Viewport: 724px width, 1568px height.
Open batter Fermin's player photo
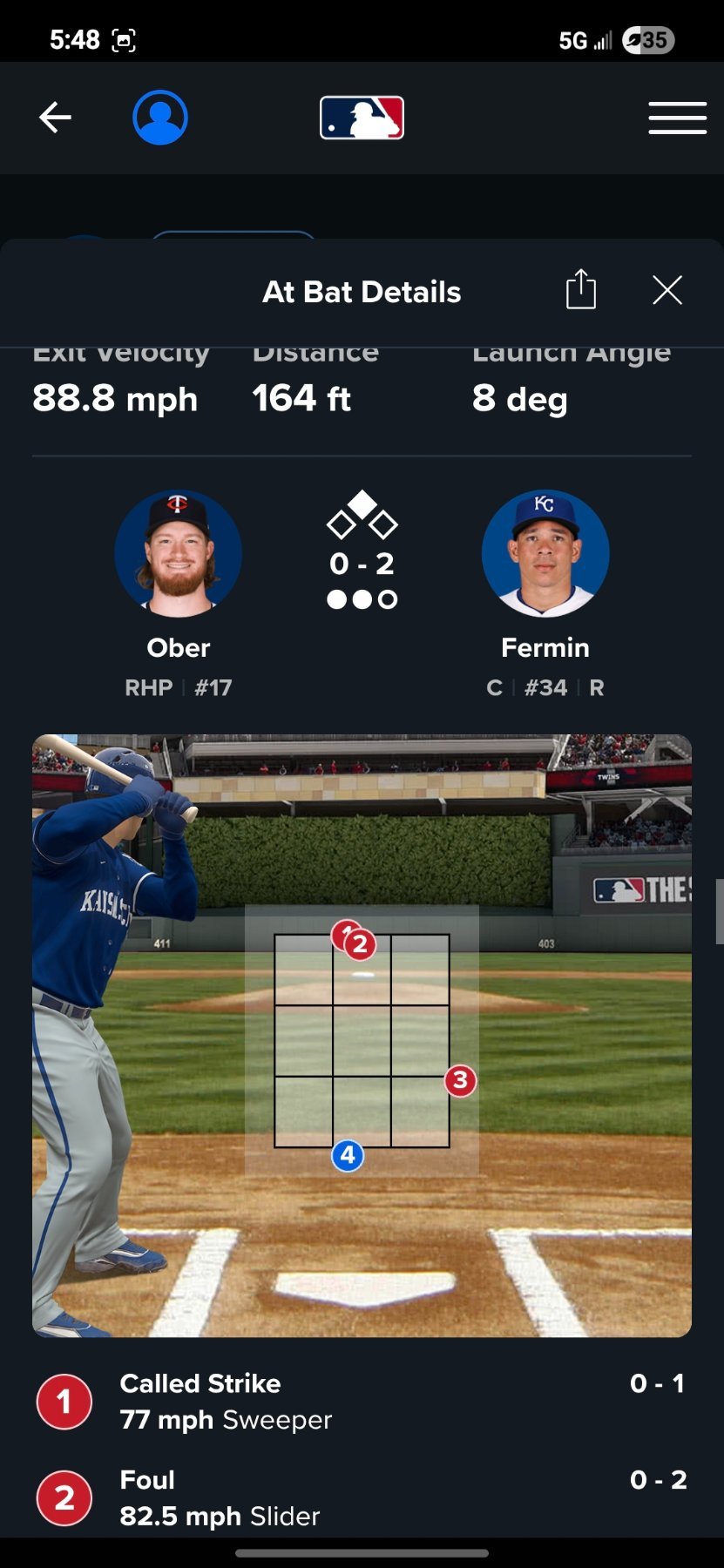[545, 554]
